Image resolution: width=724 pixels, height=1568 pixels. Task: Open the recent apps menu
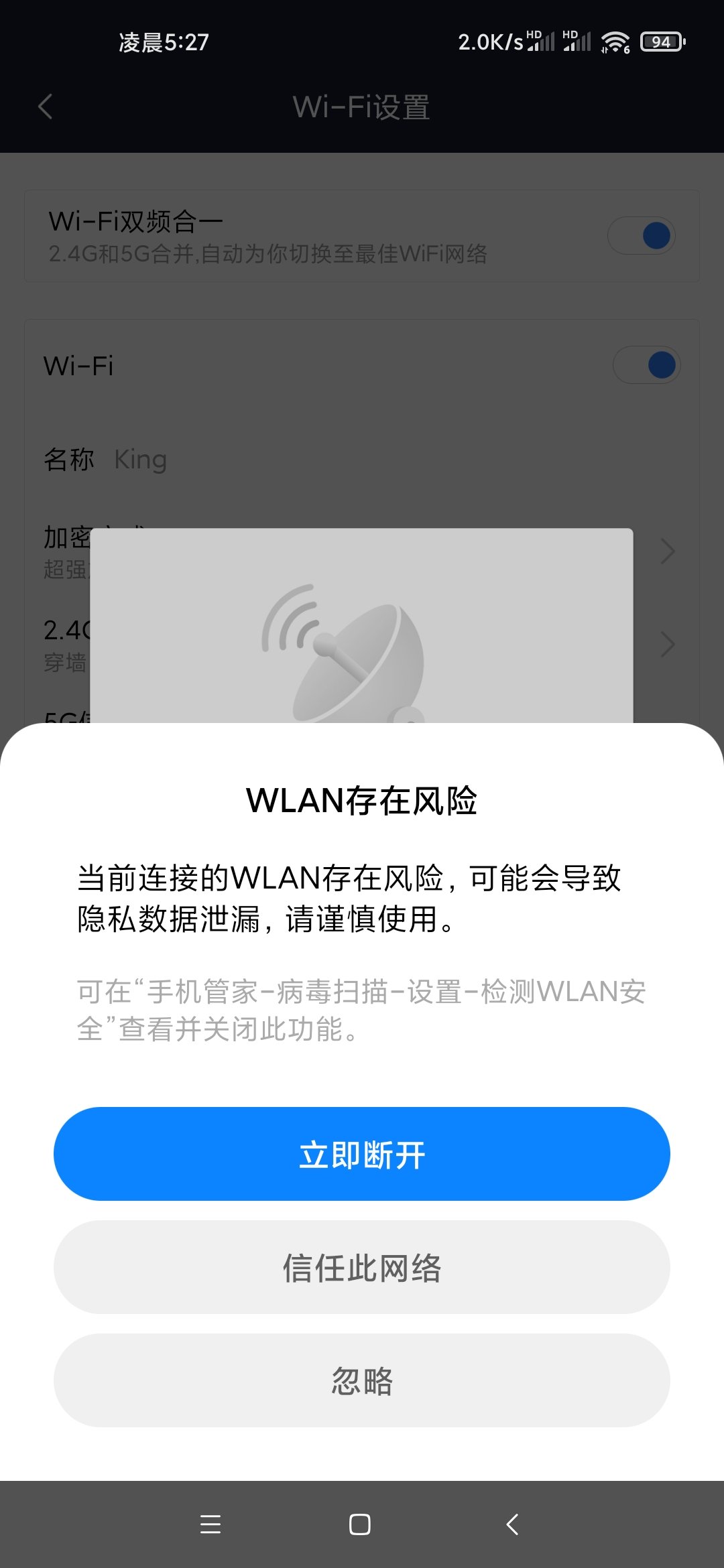pos(210,1524)
